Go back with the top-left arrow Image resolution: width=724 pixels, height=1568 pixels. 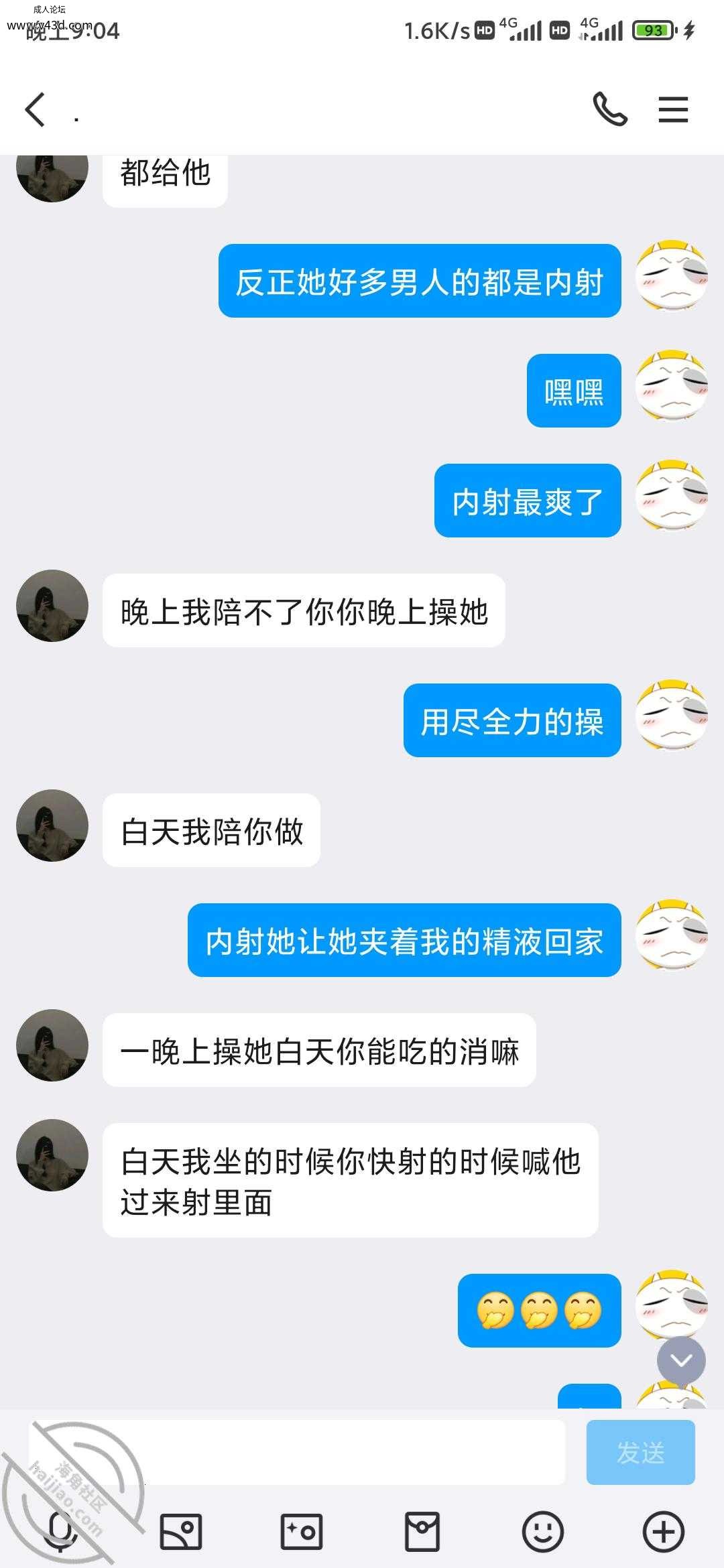tap(35, 110)
